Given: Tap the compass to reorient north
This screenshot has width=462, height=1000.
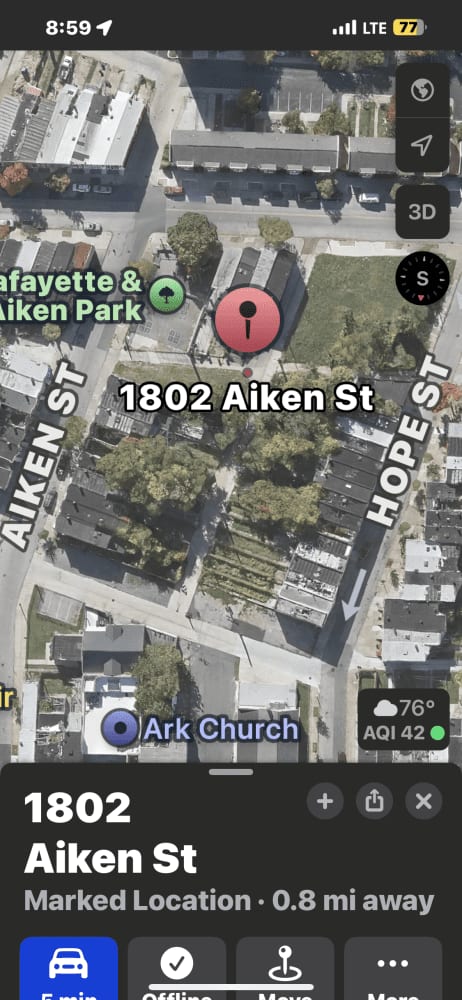Looking at the screenshot, I should point(422,278).
